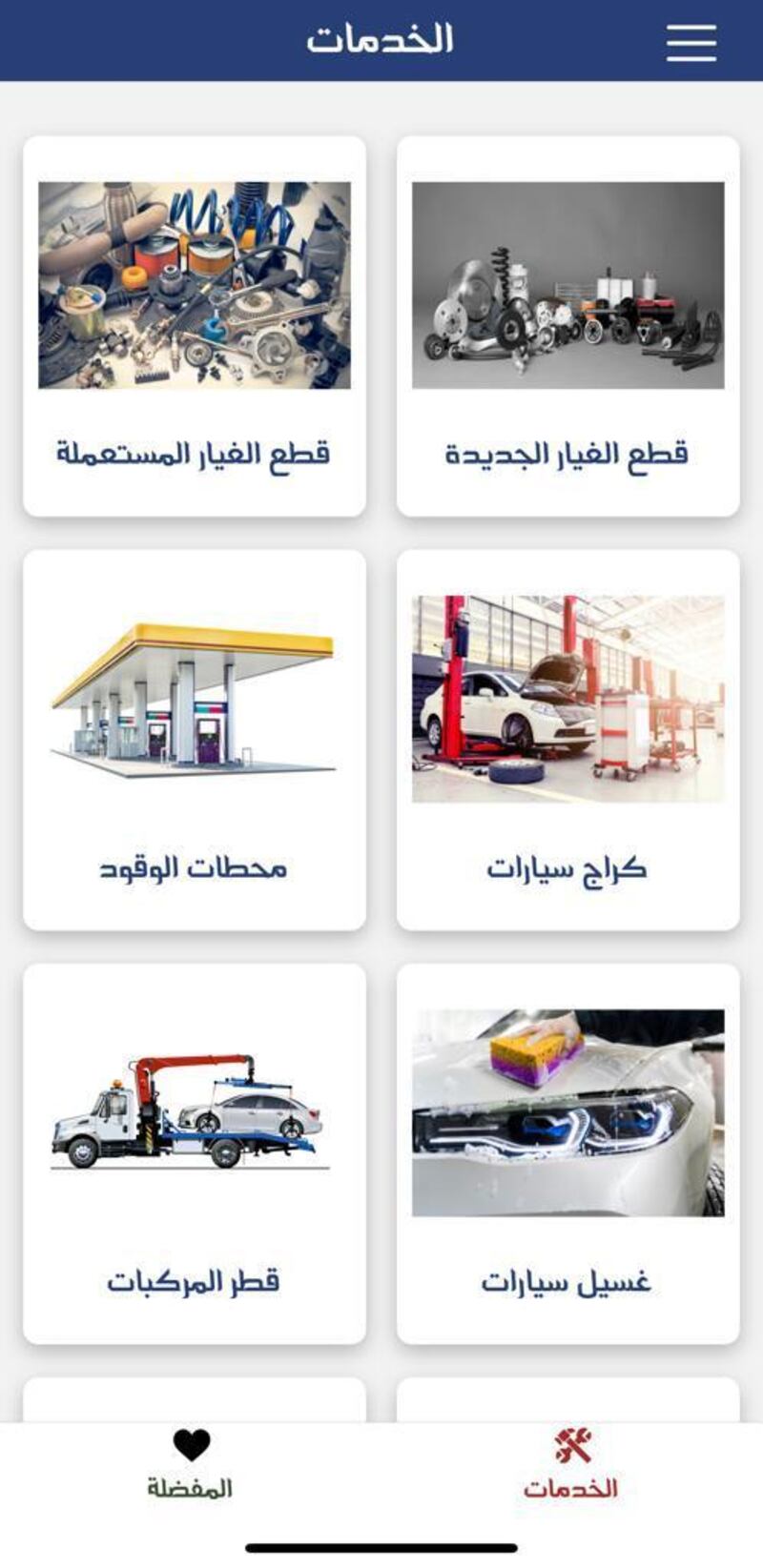Open محطات الوقود fuel stations service
Screen dimensions: 763x1568
194,734
